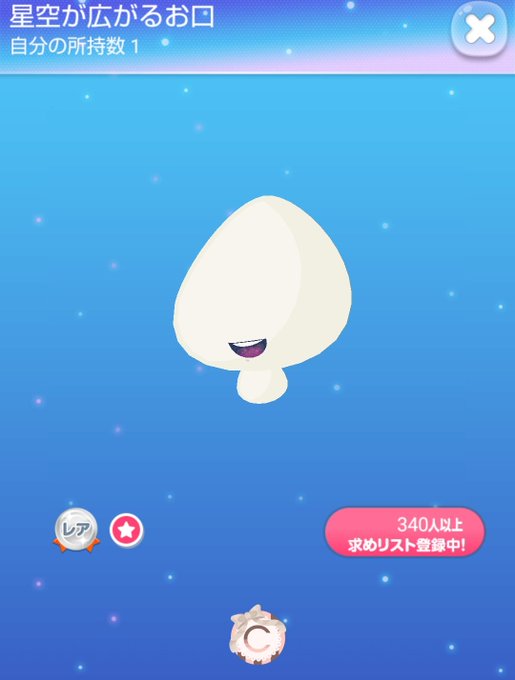Open the 340人以上 求めリスト登録中 badge
Screen dimensions: 515x680
coord(405,533)
